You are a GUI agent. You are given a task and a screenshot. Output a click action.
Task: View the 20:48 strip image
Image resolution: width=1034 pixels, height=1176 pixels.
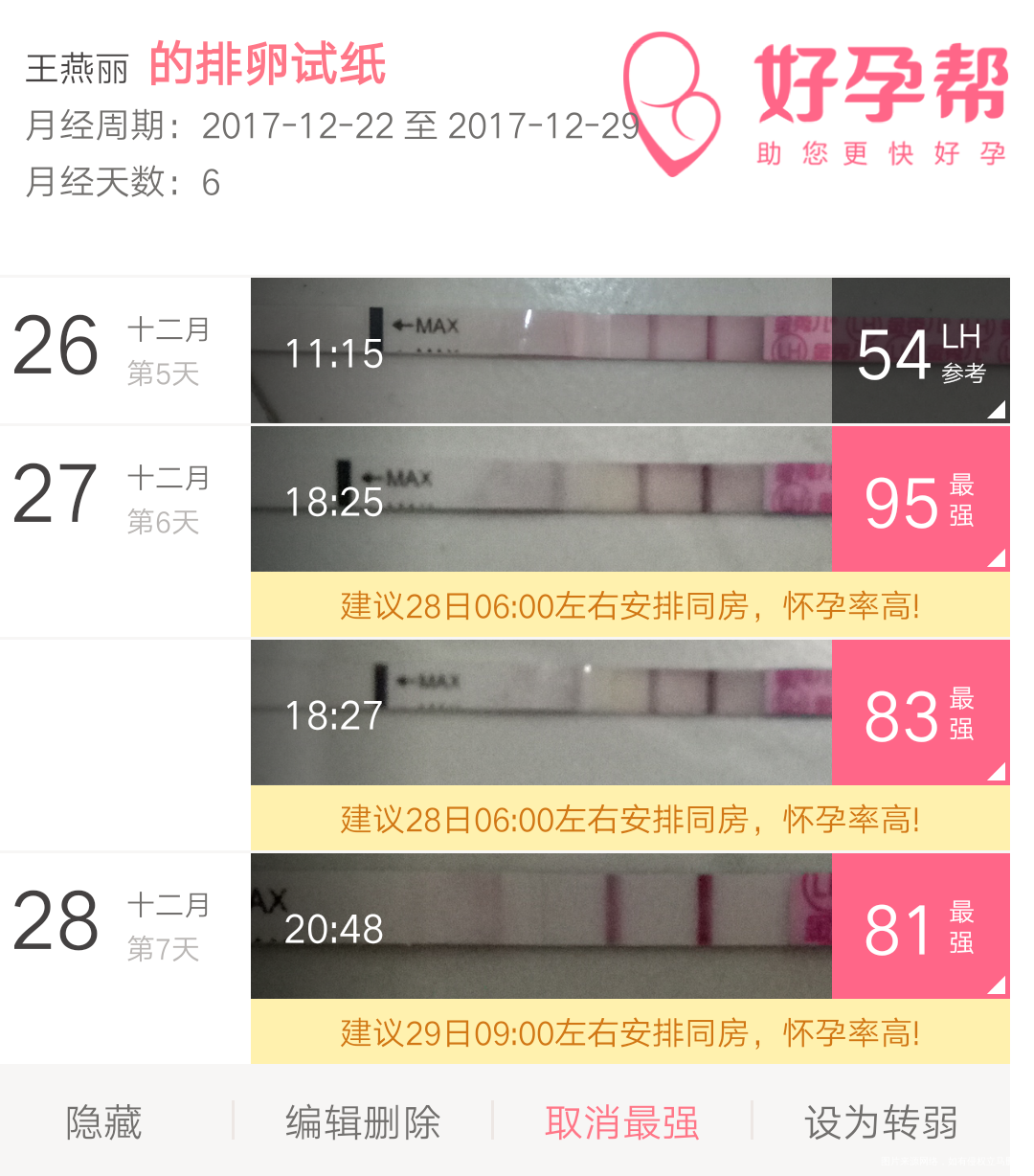coord(541,926)
